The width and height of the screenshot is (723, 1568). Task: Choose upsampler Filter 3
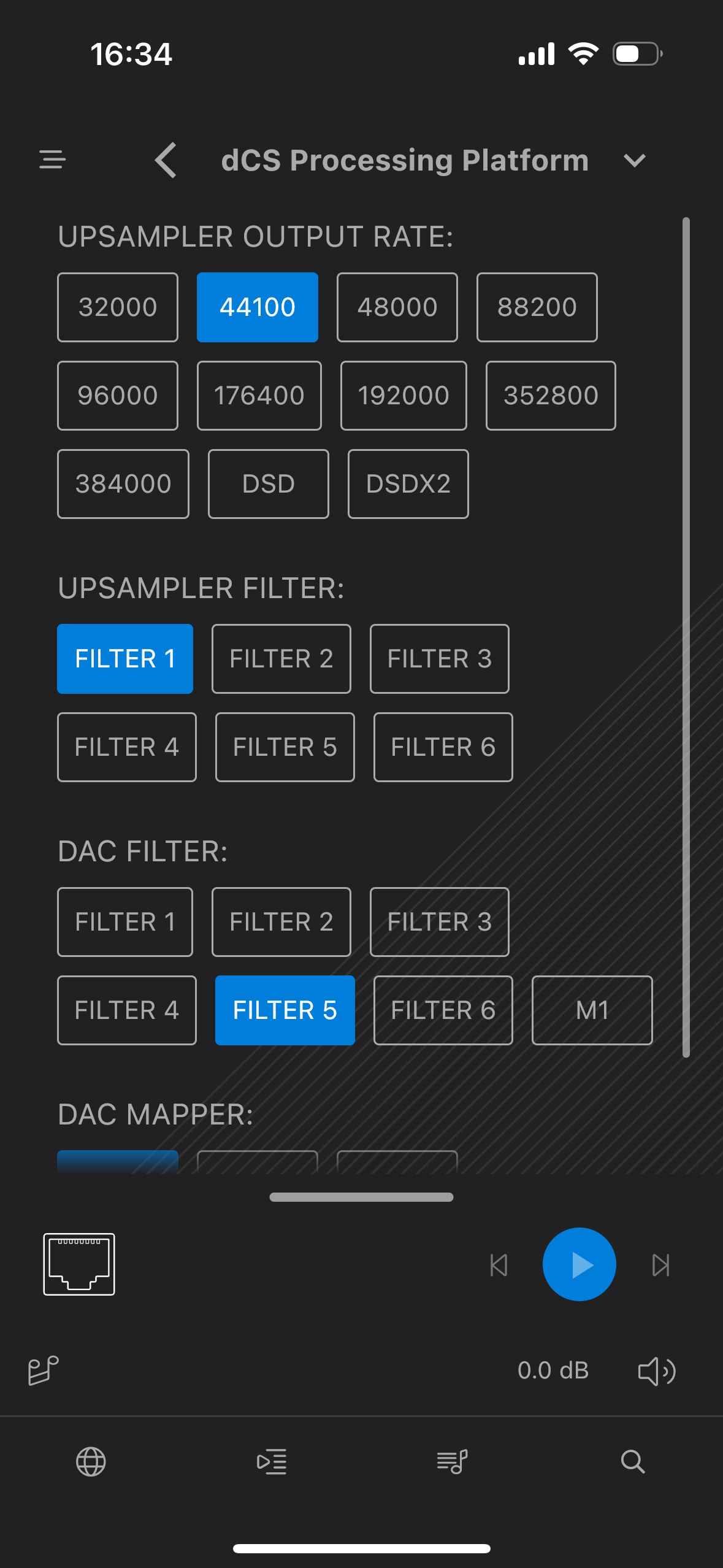[x=440, y=659]
